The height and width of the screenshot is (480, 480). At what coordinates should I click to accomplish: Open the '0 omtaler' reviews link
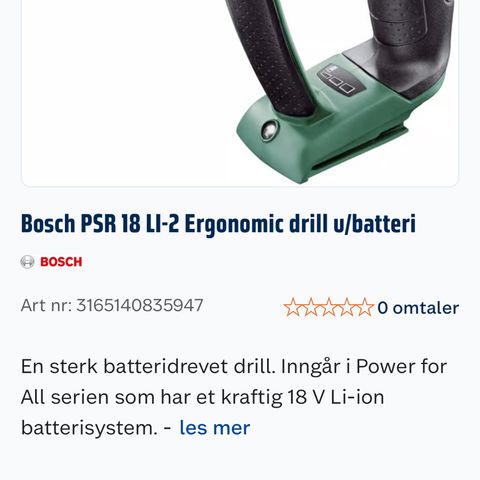click(x=418, y=307)
